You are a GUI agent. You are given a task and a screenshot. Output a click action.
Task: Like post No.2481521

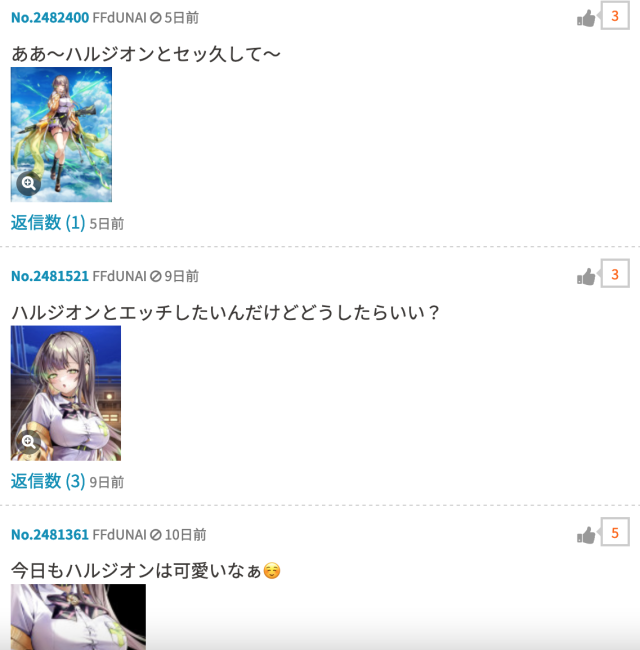pos(587,276)
